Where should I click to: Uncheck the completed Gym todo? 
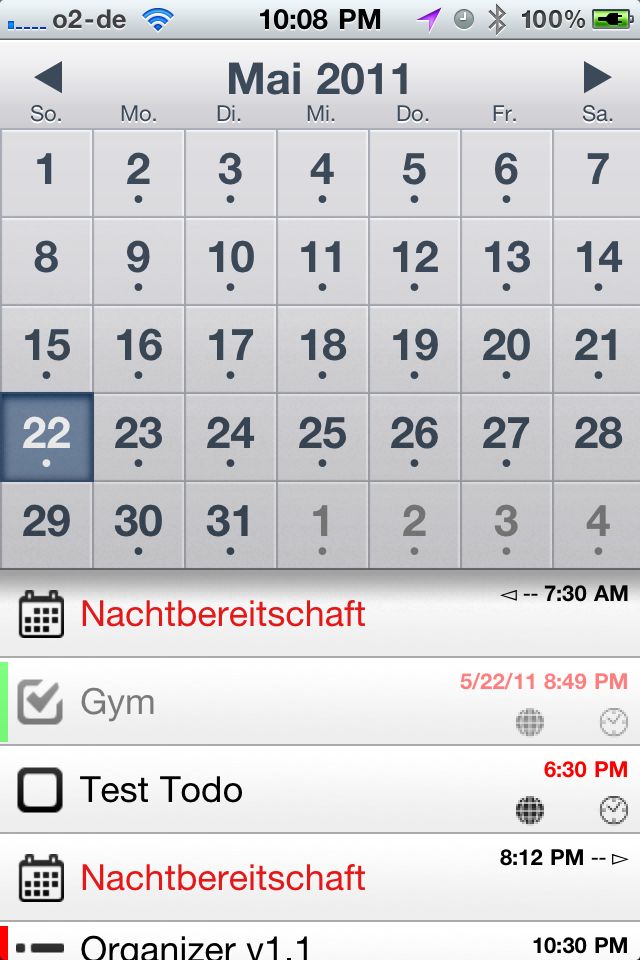click(x=40, y=702)
